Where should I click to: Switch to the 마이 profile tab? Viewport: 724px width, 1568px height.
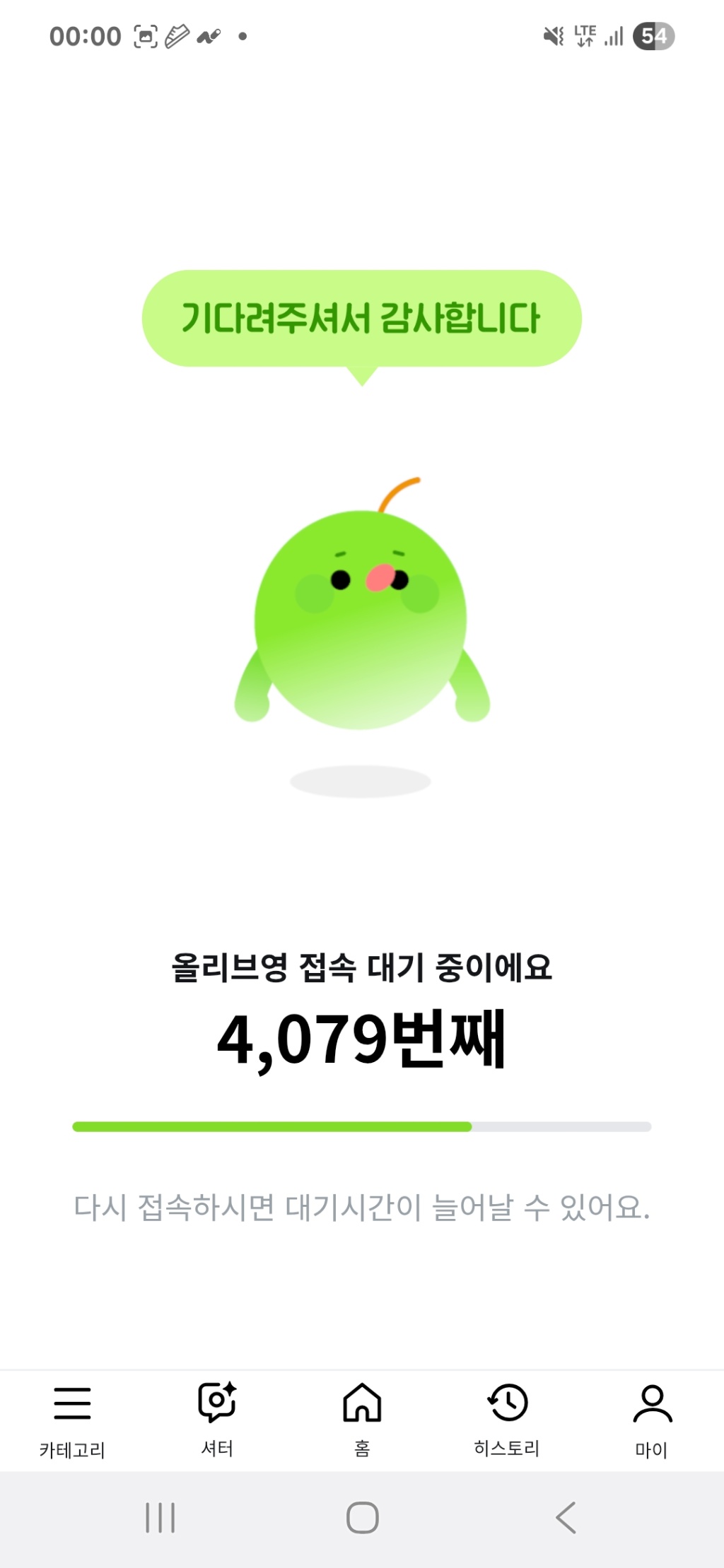tap(652, 1419)
